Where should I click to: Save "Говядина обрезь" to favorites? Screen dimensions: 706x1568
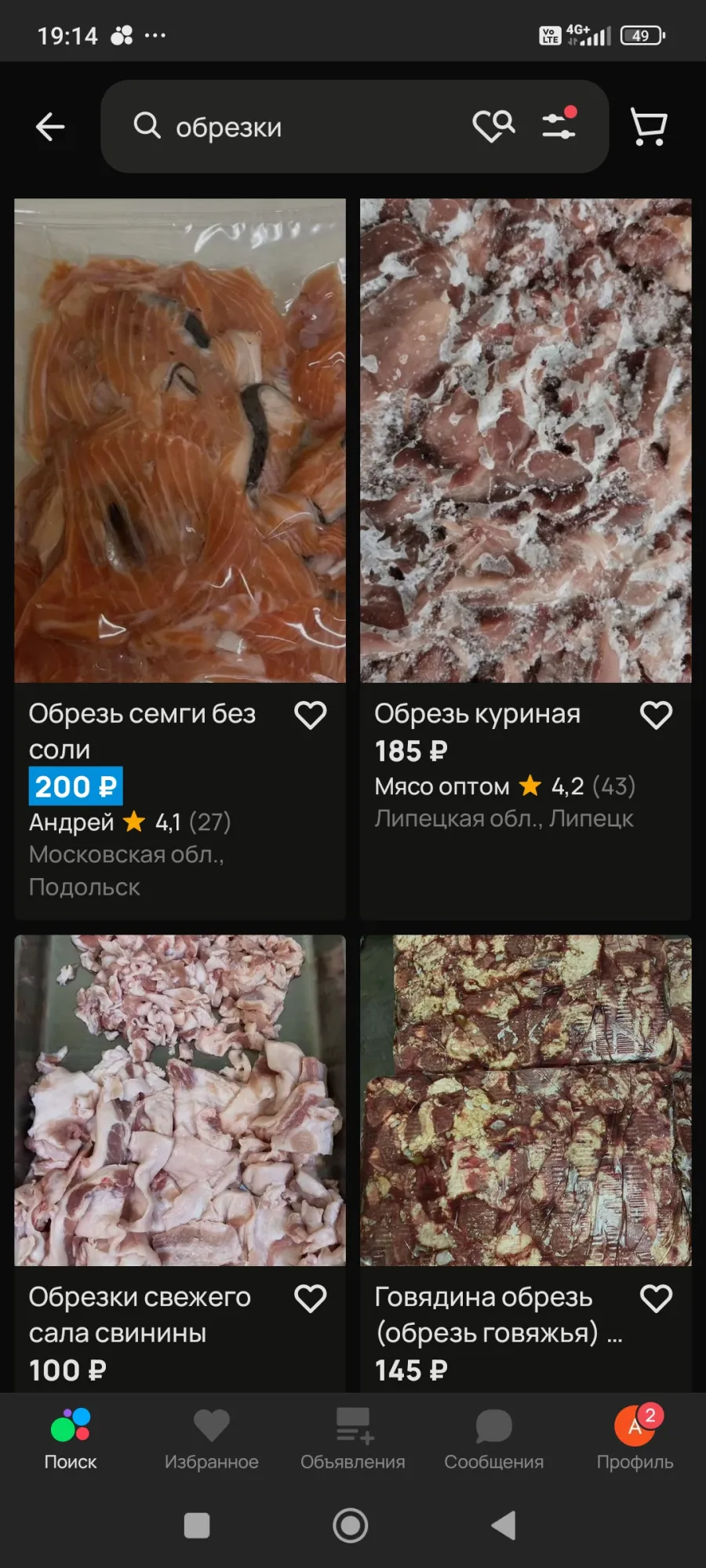coord(656,1298)
